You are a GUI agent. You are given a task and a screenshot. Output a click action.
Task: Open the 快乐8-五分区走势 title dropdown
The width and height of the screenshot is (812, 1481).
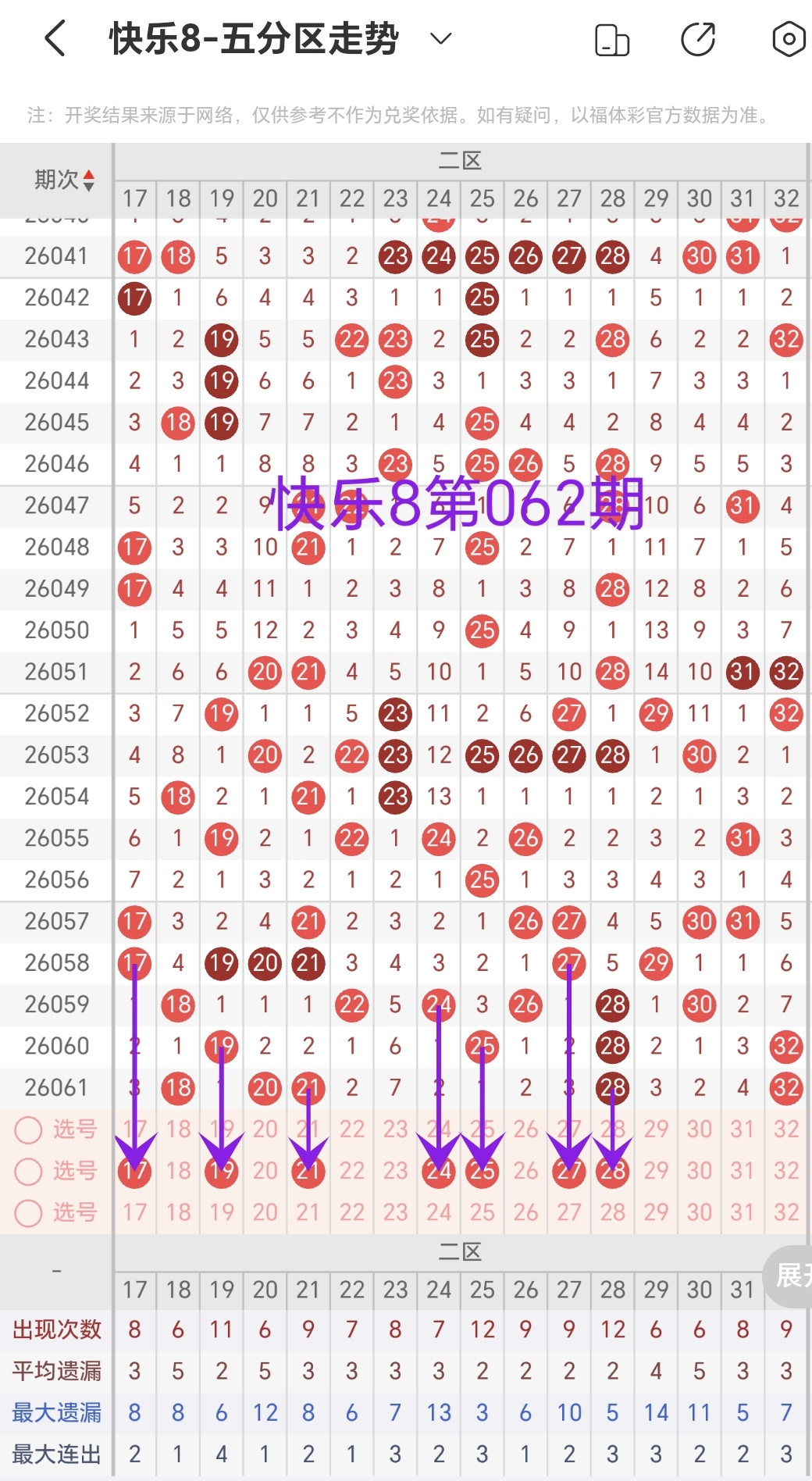click(x=439, y=37)
